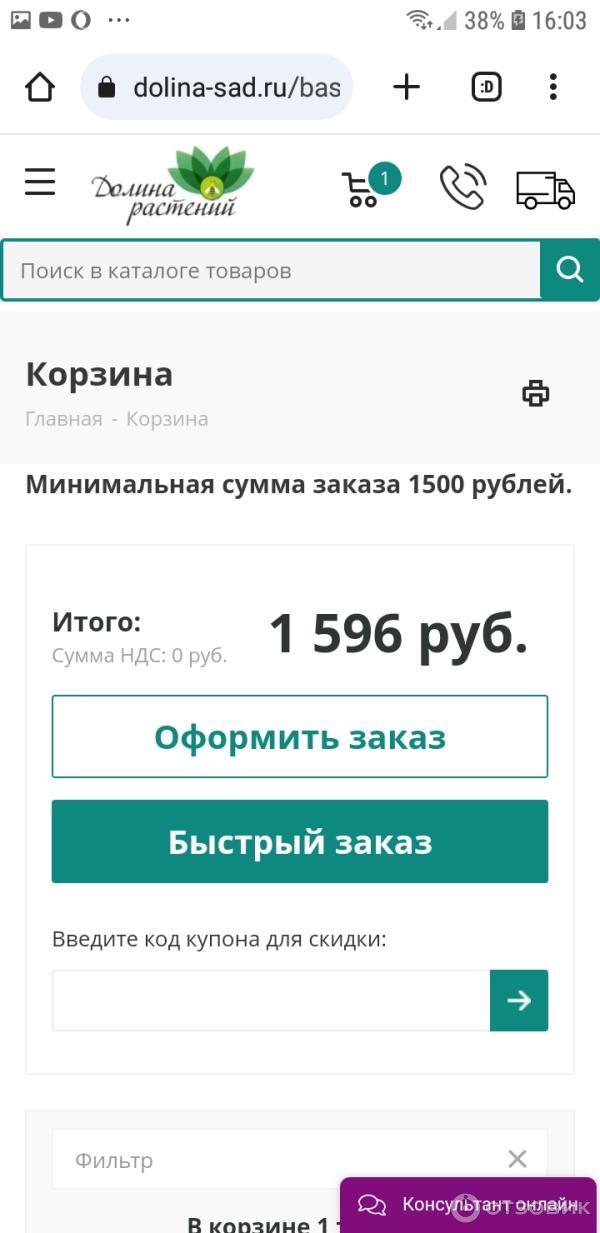Focus the catalog search field
Viewport: 600px width, 1233px height.
[270, 271]
